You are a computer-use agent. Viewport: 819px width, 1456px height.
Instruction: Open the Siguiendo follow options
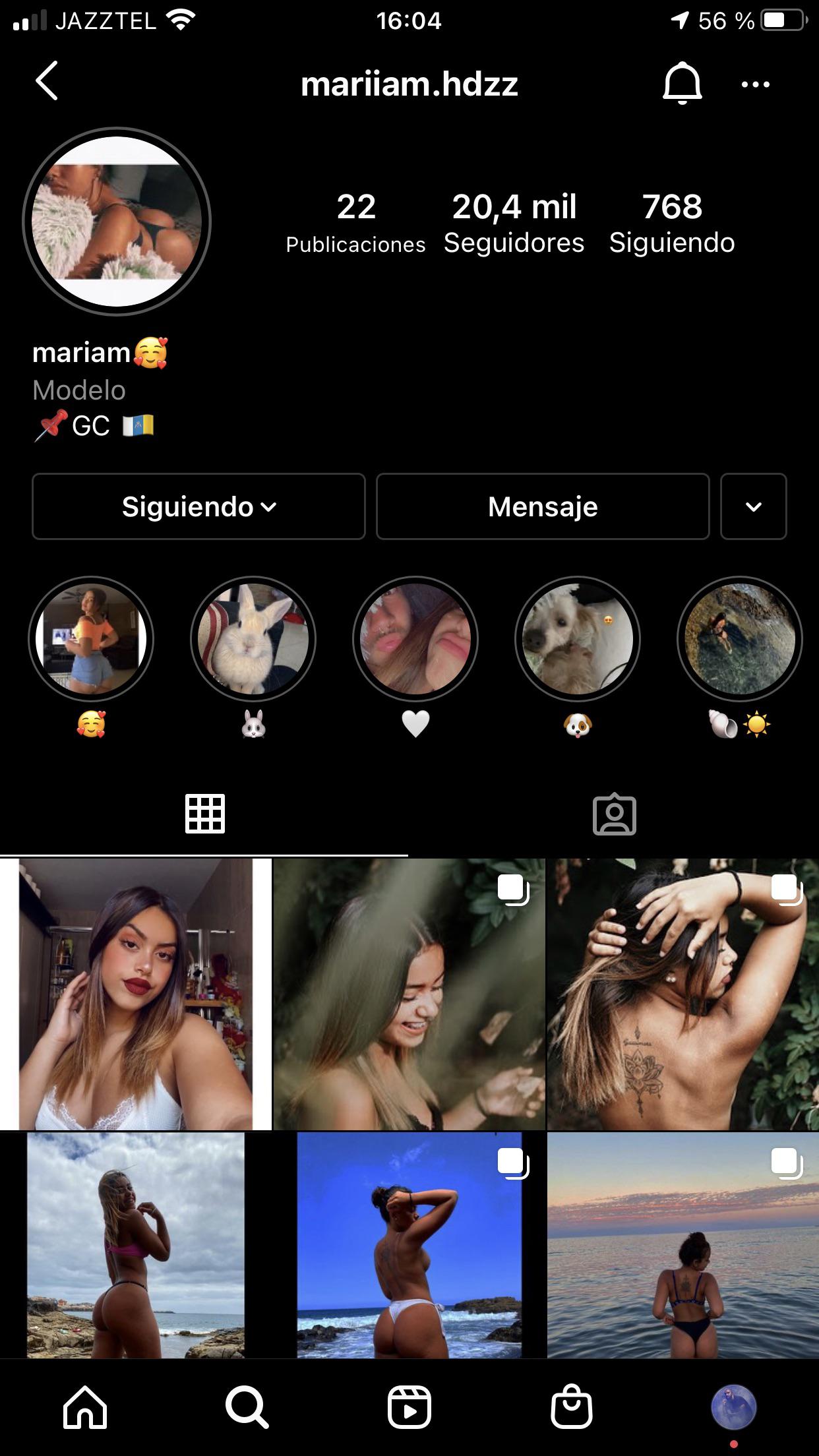coord(198,506)
